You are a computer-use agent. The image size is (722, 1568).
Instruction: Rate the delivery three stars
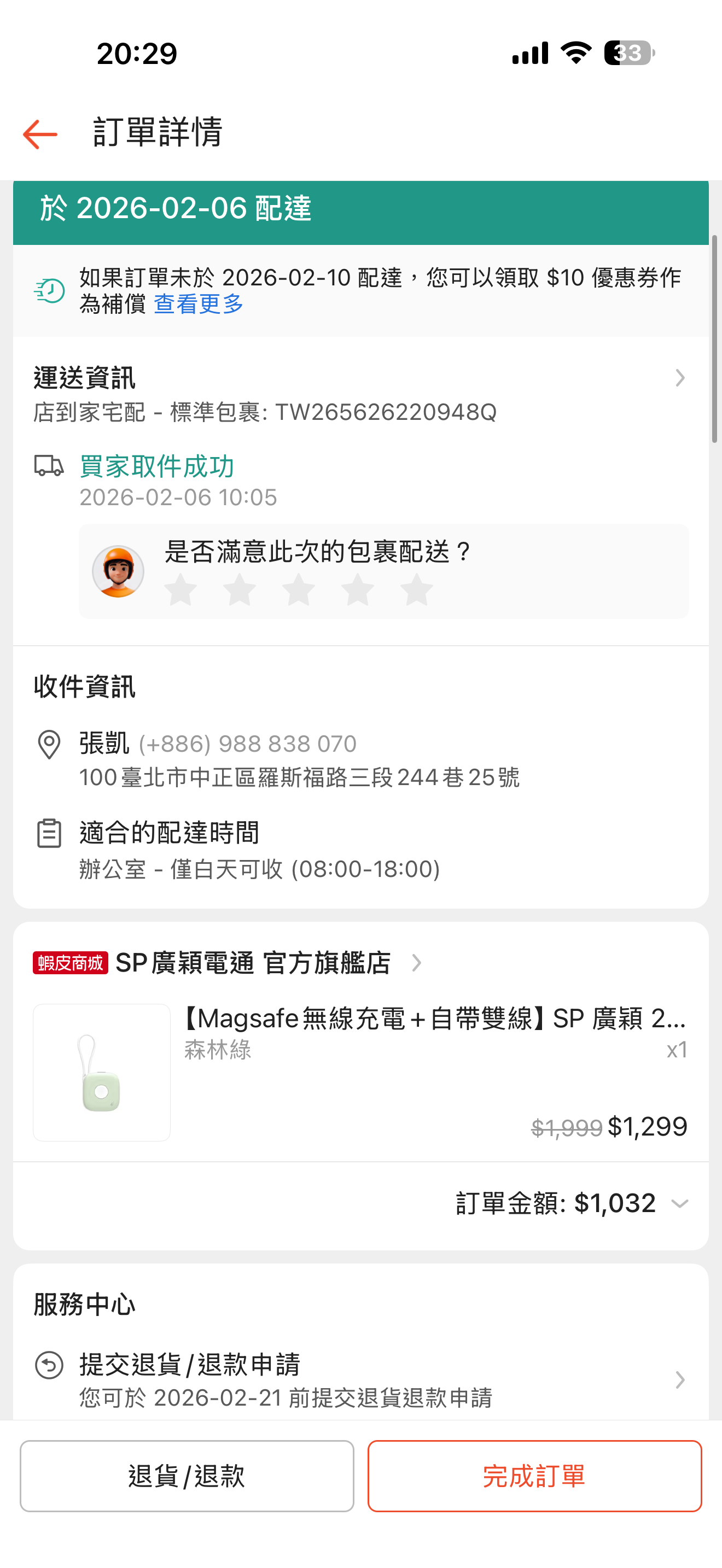[299, 589]
